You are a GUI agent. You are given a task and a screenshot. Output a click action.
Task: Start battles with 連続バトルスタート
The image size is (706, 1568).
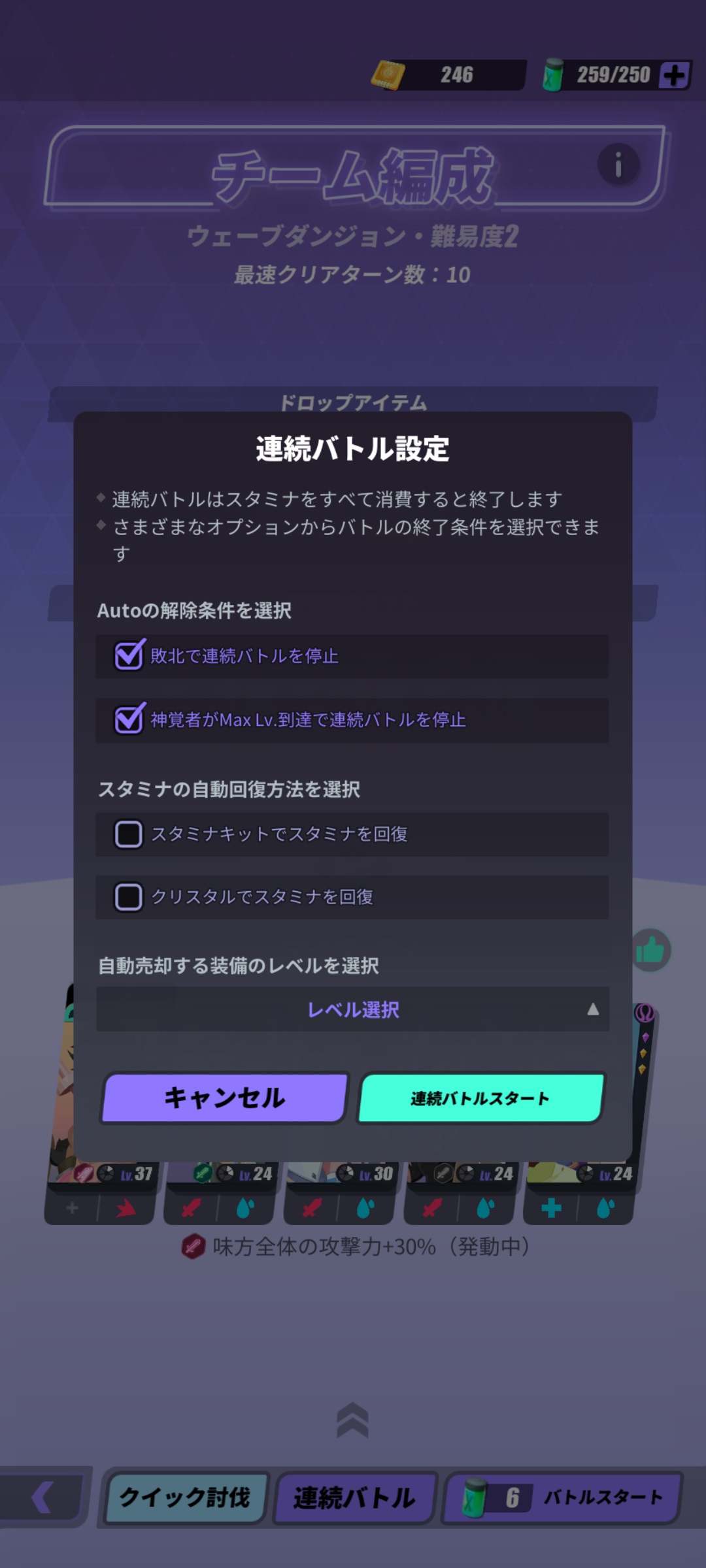click(480, 1098)
